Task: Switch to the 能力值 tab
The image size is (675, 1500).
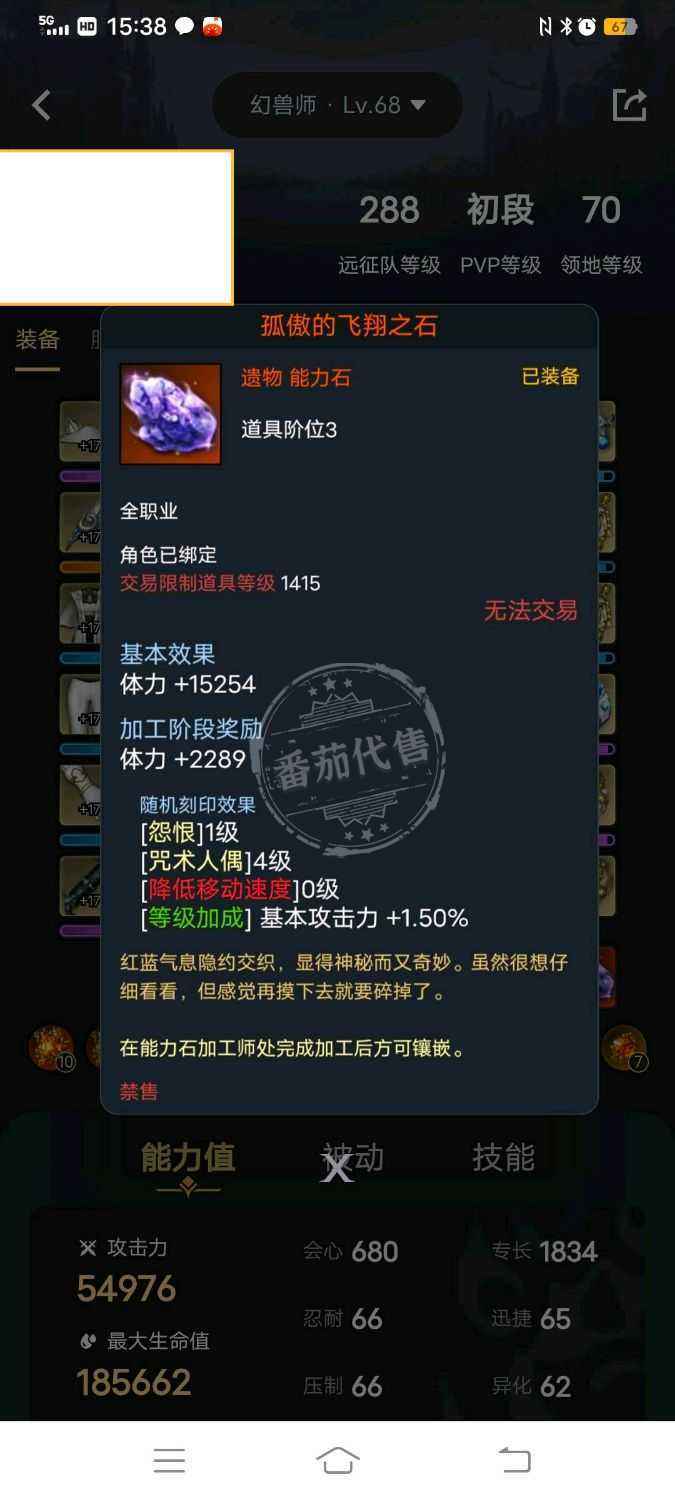Action: tap(188, 1157)
